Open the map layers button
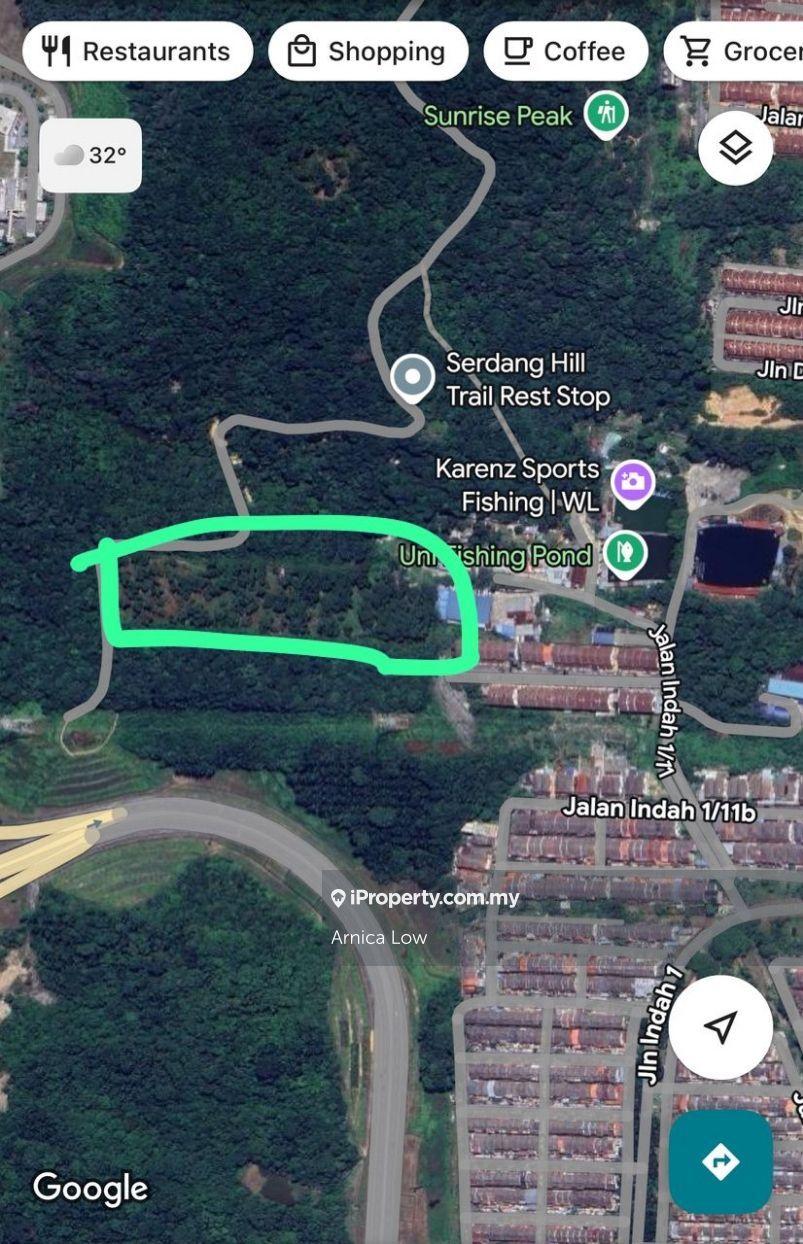This screenshot has height=1244, width=803. tap(735, 149)
